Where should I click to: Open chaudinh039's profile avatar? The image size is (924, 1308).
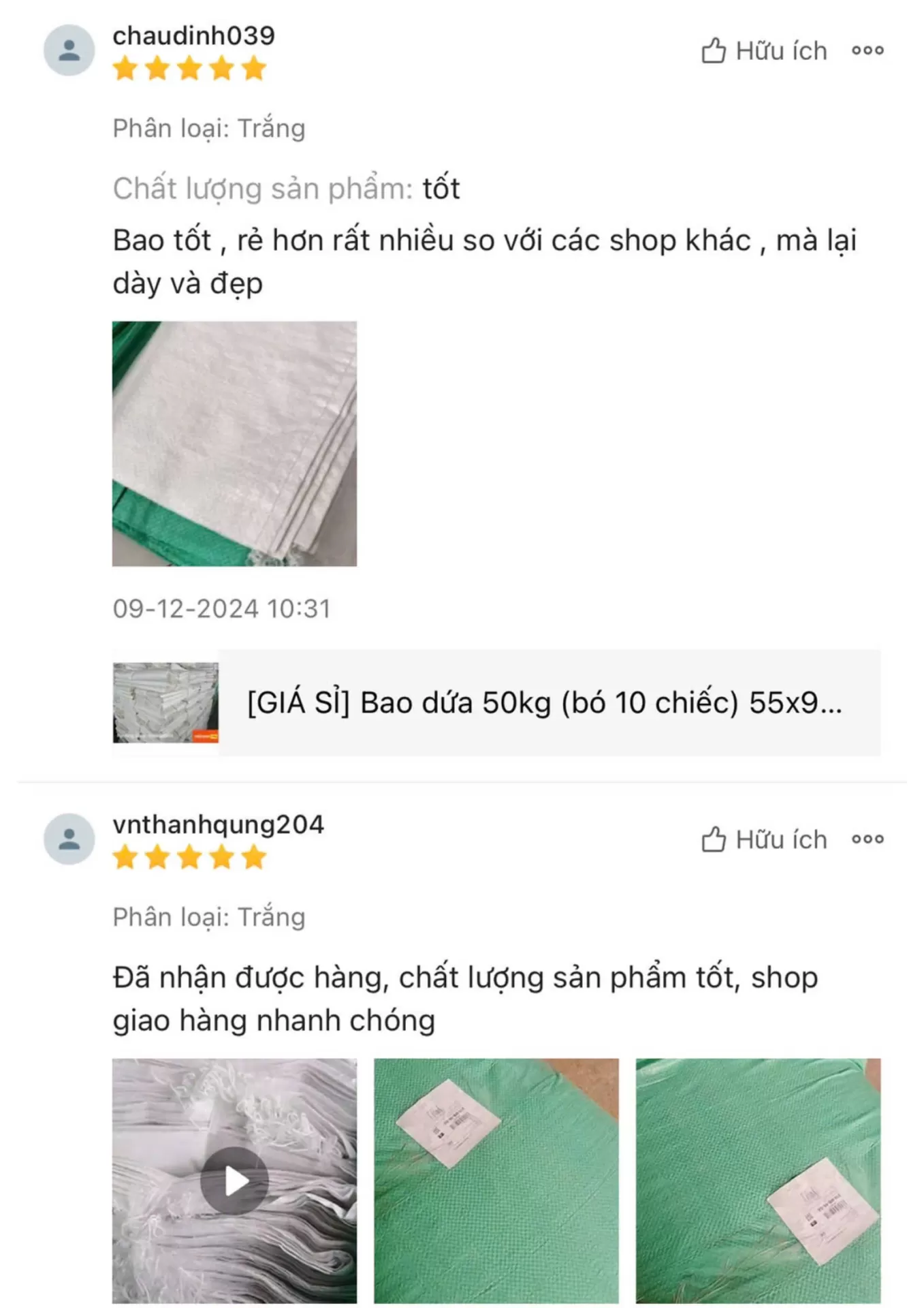[69, 50]
